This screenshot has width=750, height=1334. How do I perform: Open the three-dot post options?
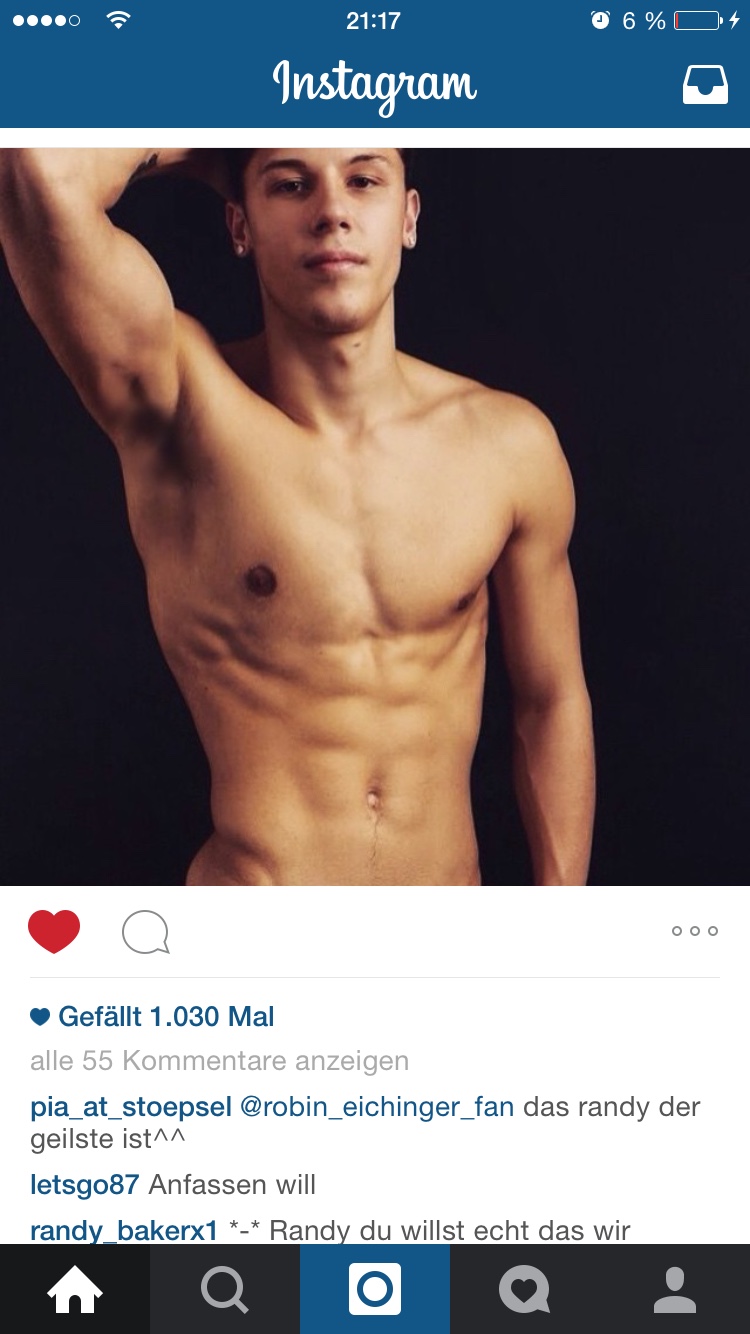click(694, 931)
